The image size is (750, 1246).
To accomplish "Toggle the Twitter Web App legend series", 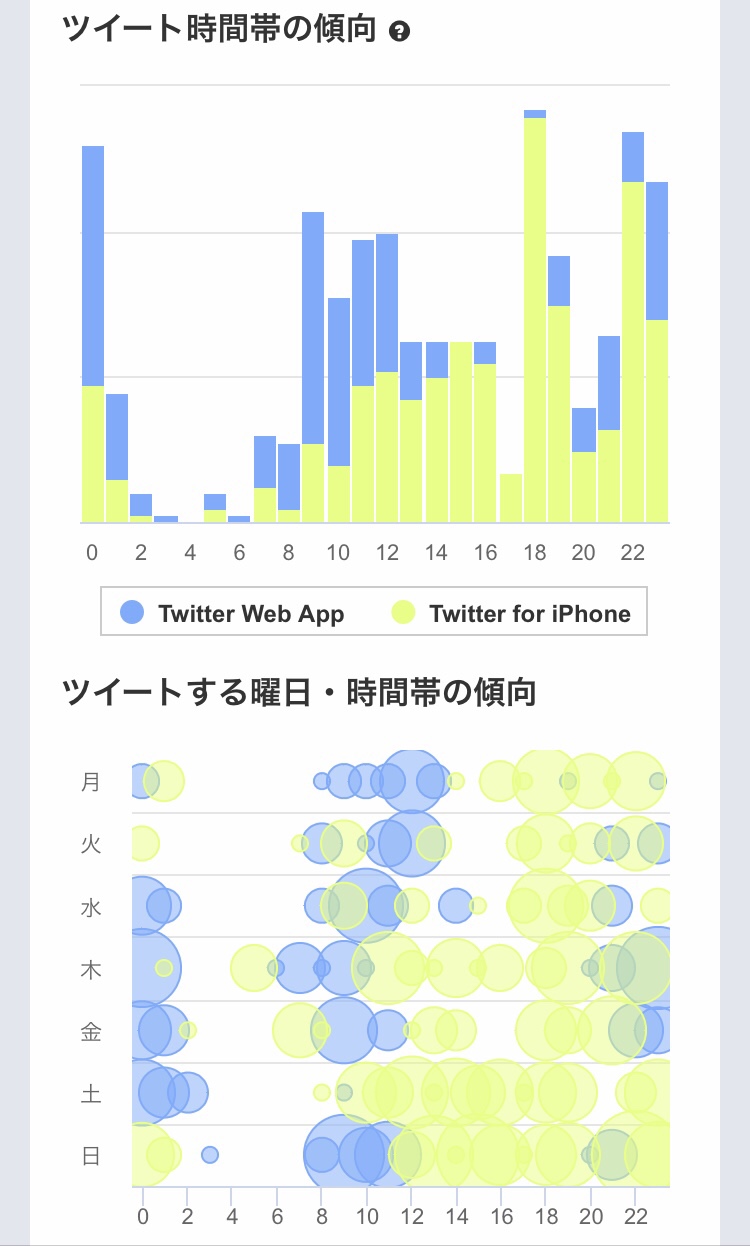I will click(x=232, y=613).
